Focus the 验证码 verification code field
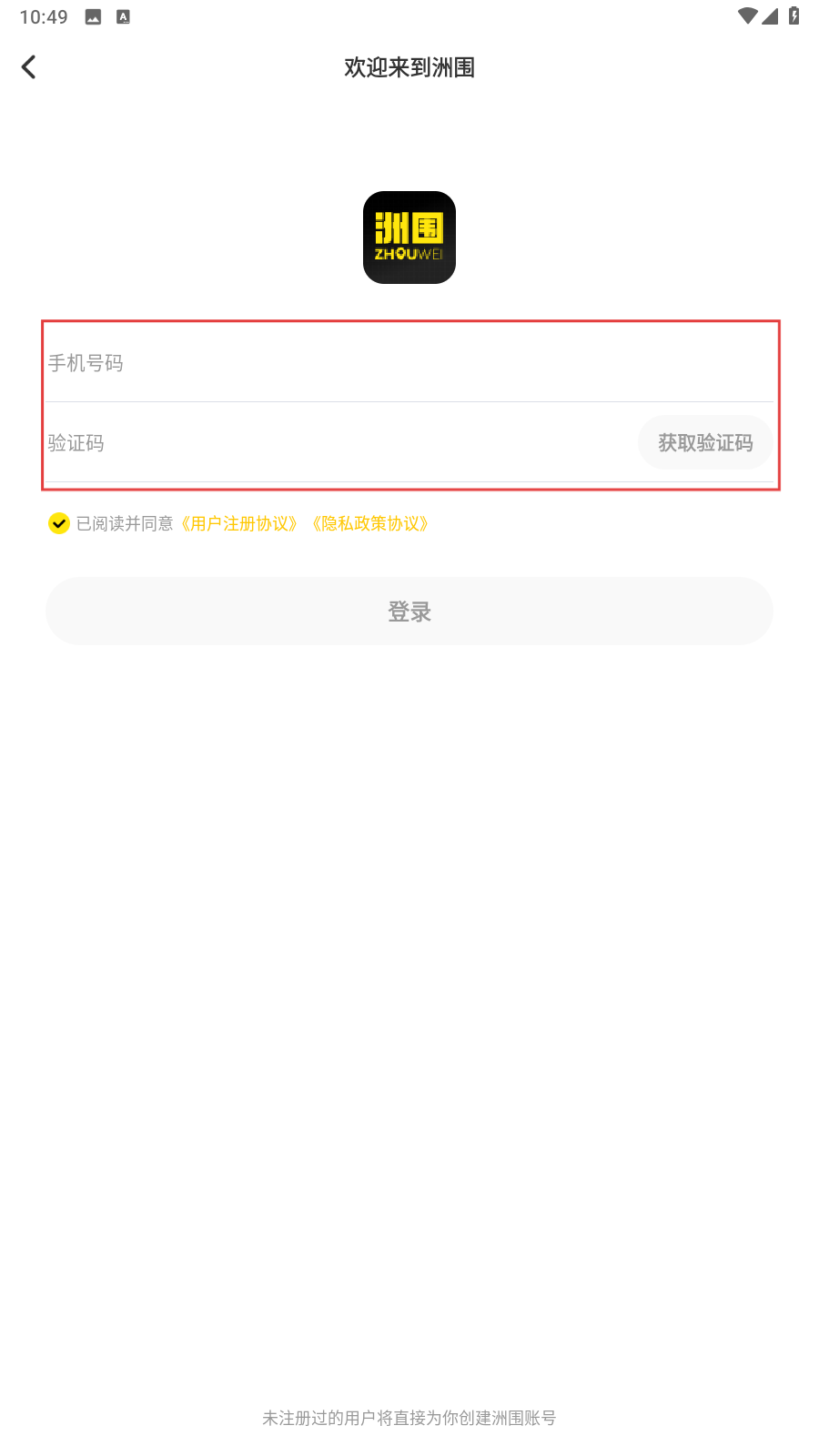 (341, 443)
